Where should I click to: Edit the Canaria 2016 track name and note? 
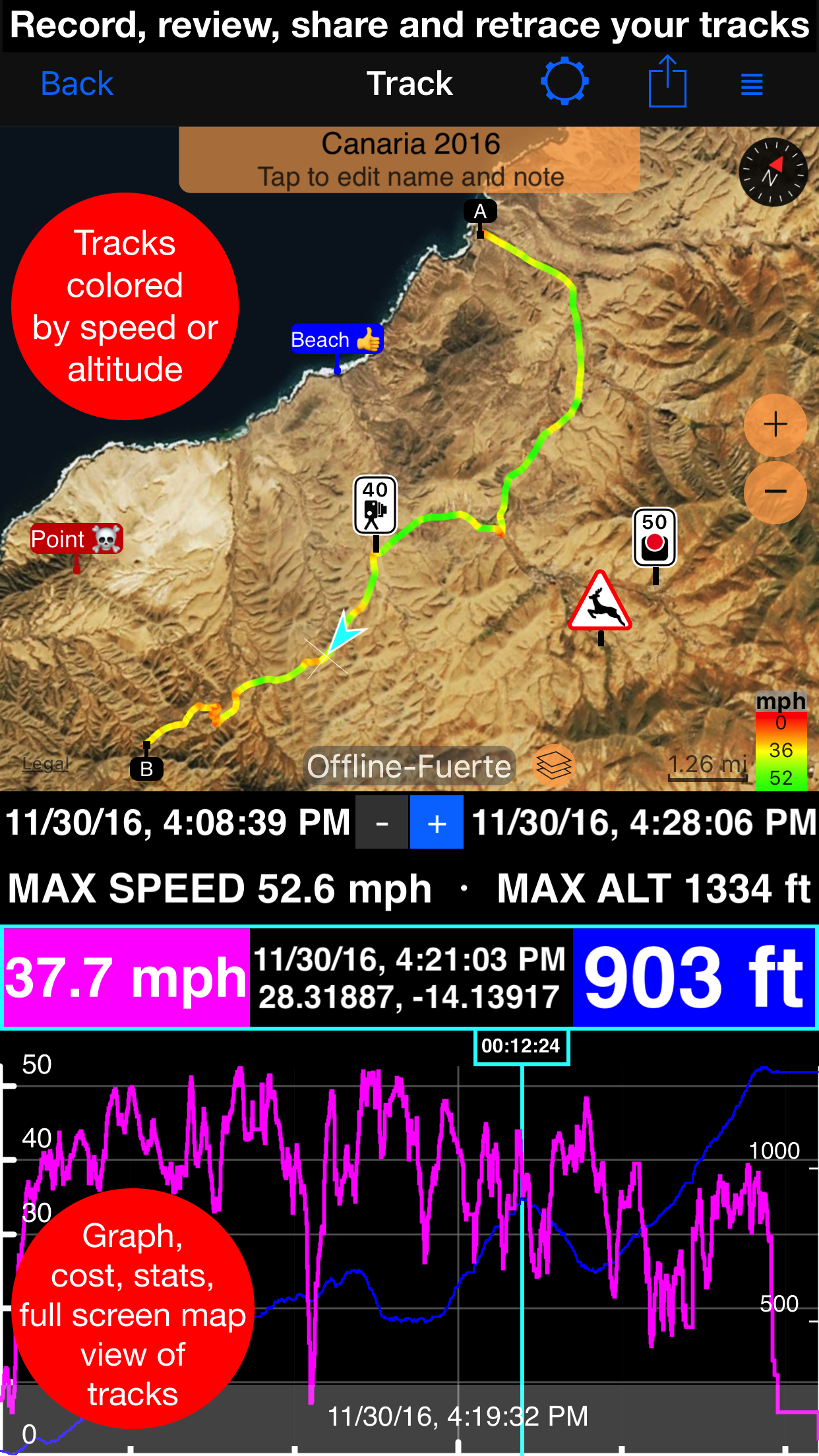[409, 160]
